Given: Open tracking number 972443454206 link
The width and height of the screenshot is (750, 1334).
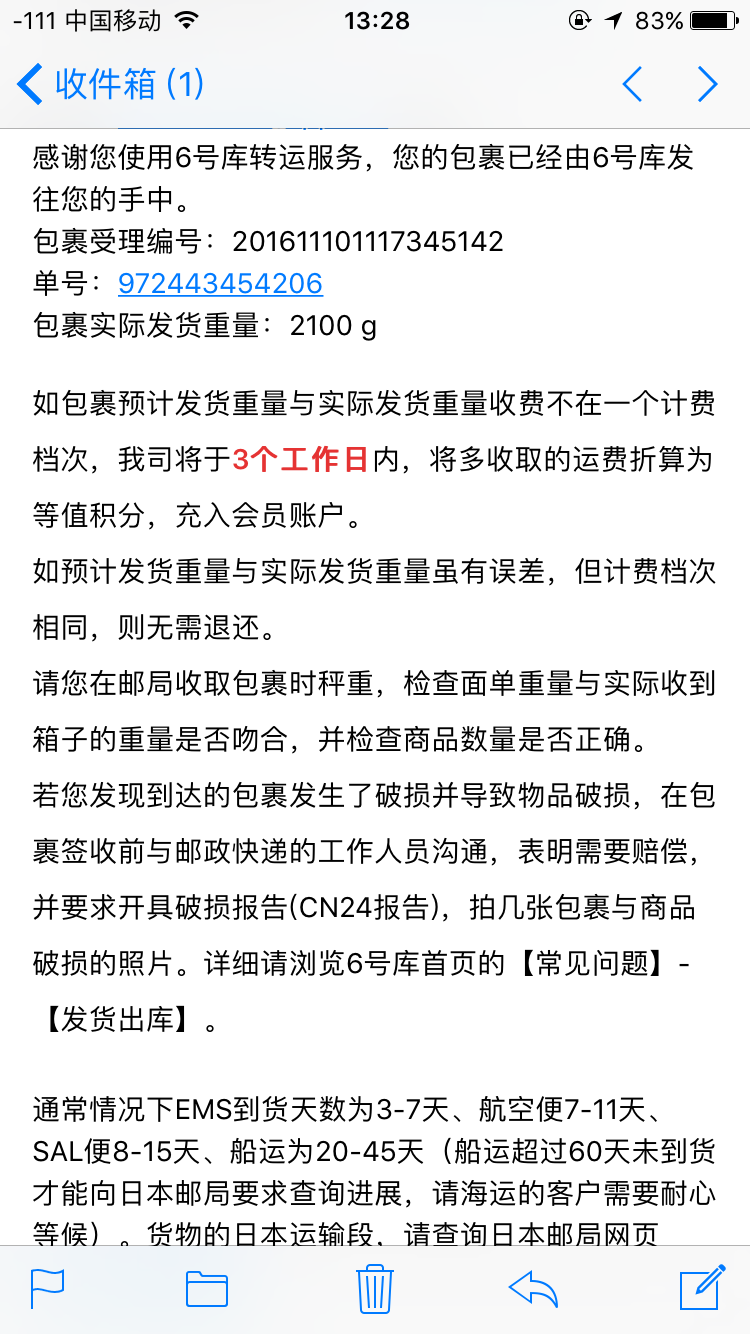Looking at the screenshot, I should [220, 284].
